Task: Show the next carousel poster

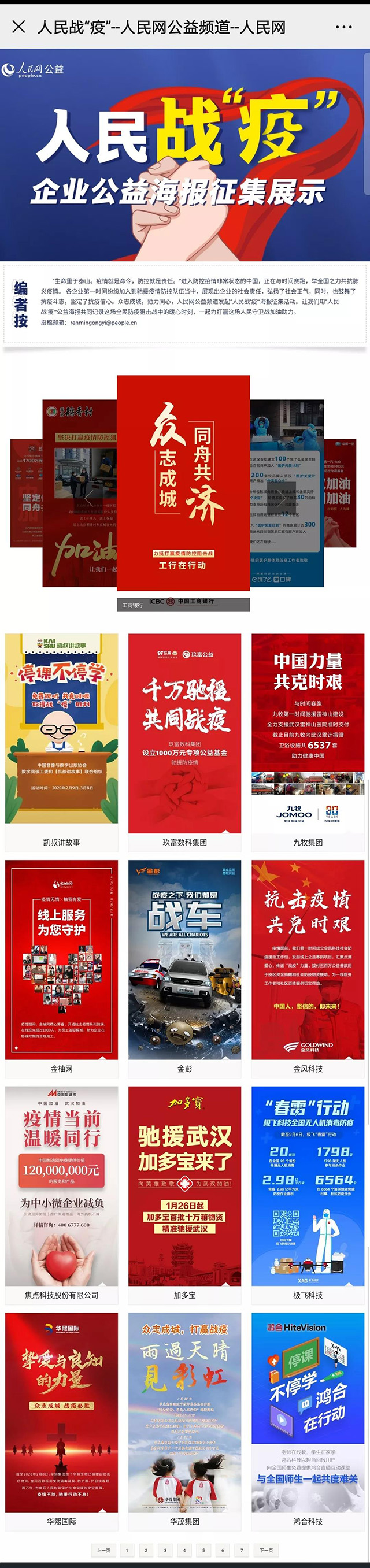Action: point(285,499)
